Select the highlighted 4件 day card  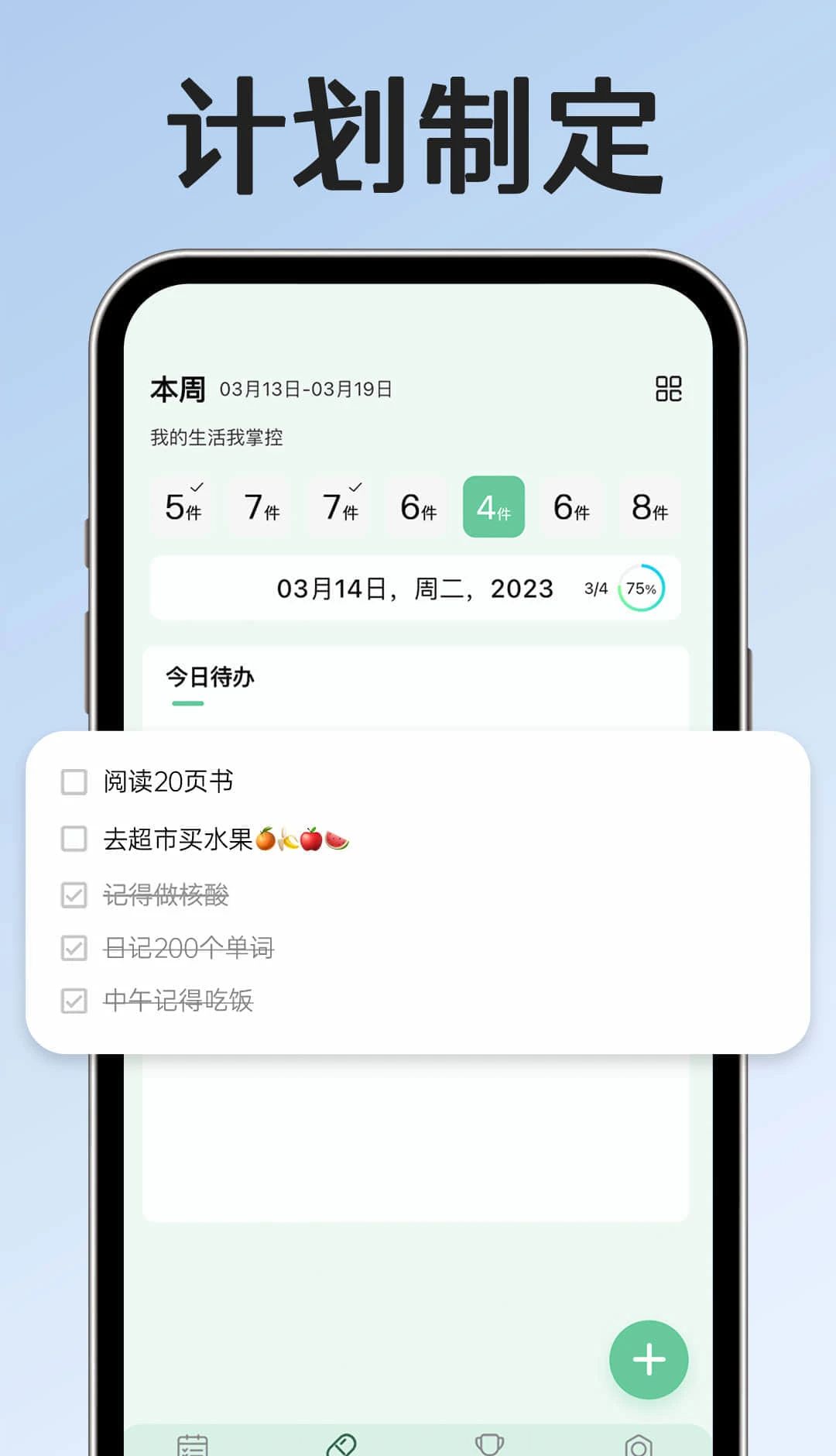(493, 507)
